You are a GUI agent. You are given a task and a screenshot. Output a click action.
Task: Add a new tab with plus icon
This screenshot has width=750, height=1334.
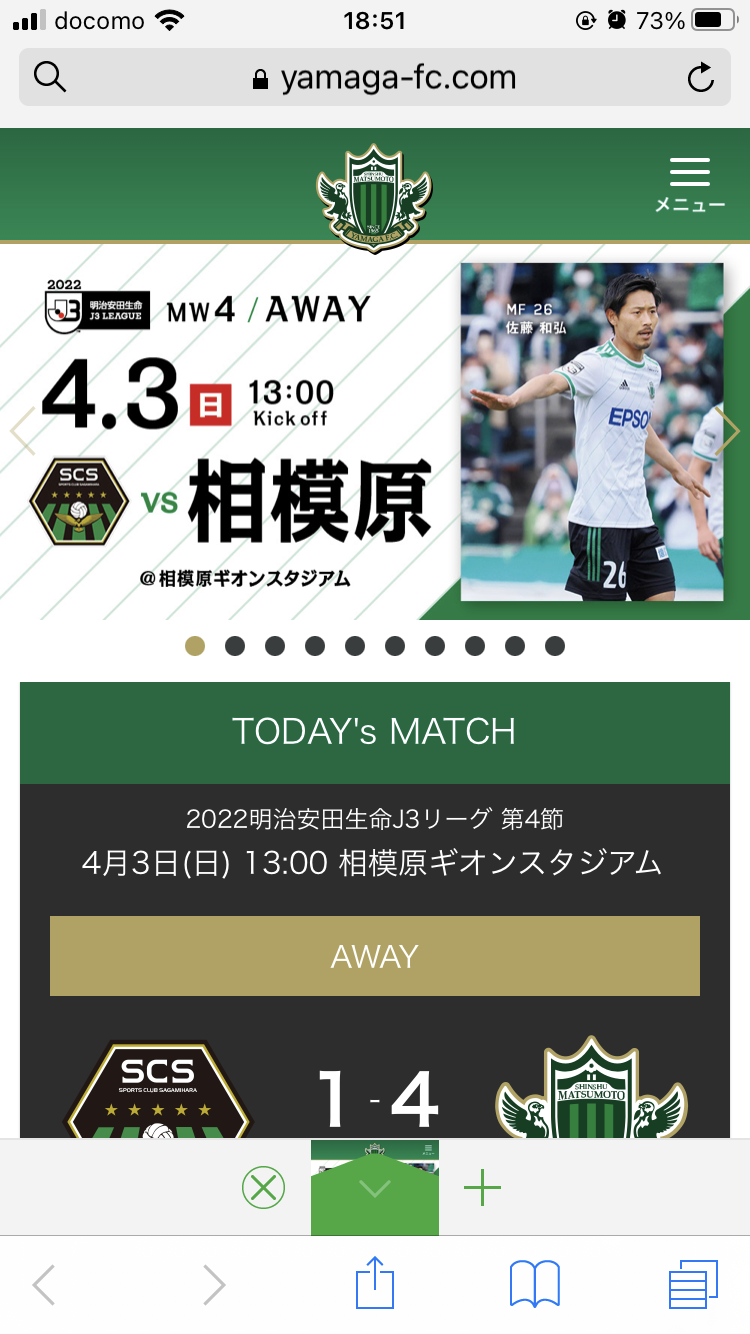(x=482, y=1188)
